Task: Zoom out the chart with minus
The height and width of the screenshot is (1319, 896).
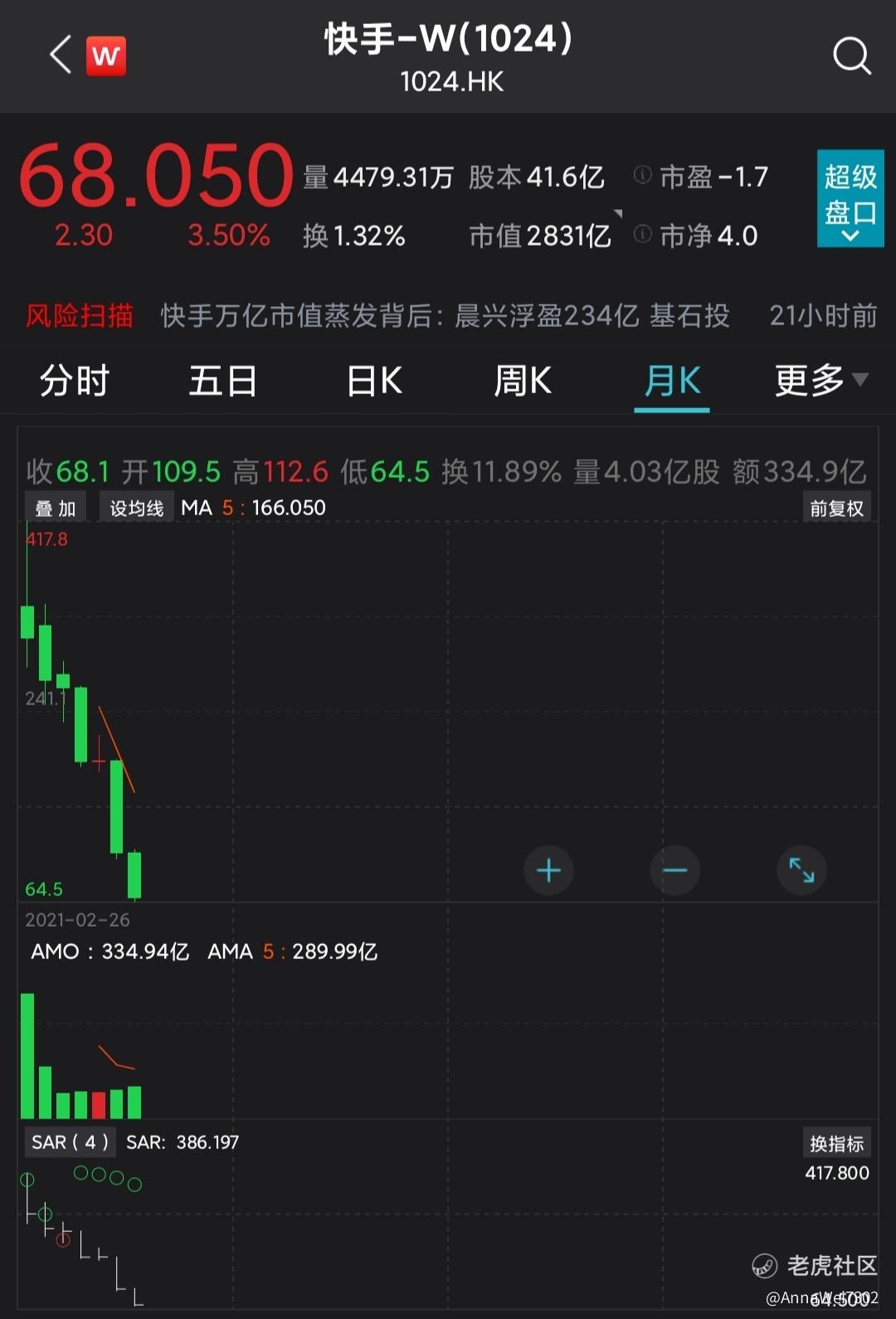Action: 674,870
